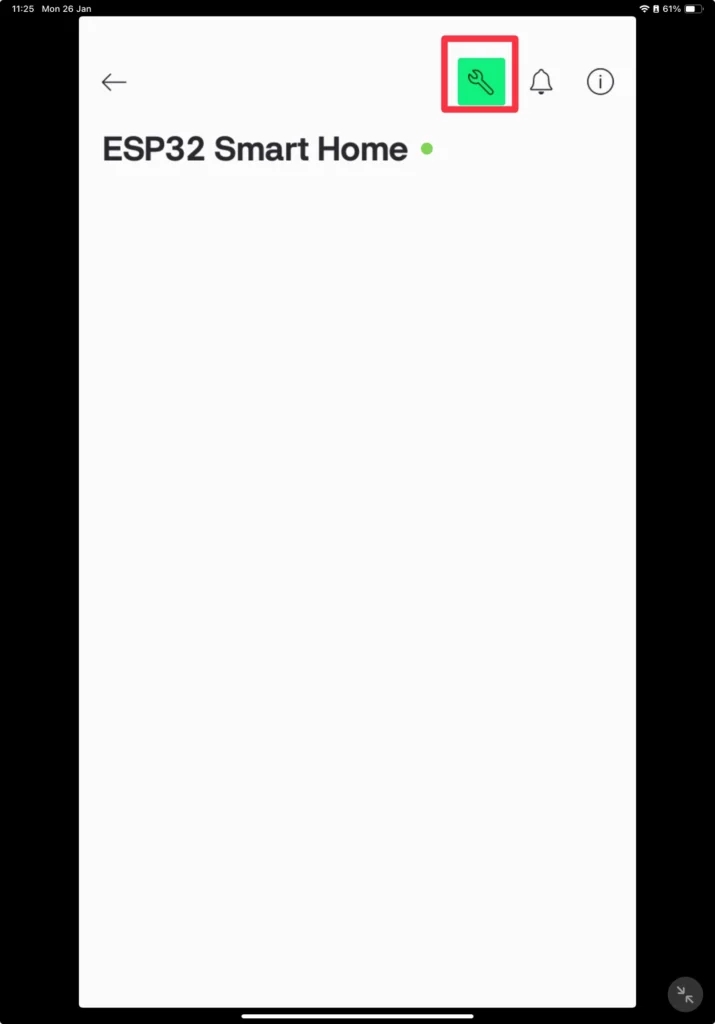The width and height of the screenshot is (715, 1024).
Task: Go back with the arrow icon
Action: [x=114, y=82]
